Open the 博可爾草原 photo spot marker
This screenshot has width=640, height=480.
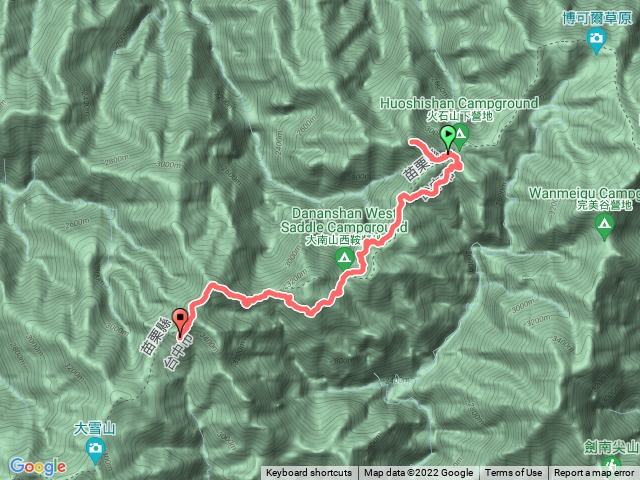click(597, 40)
